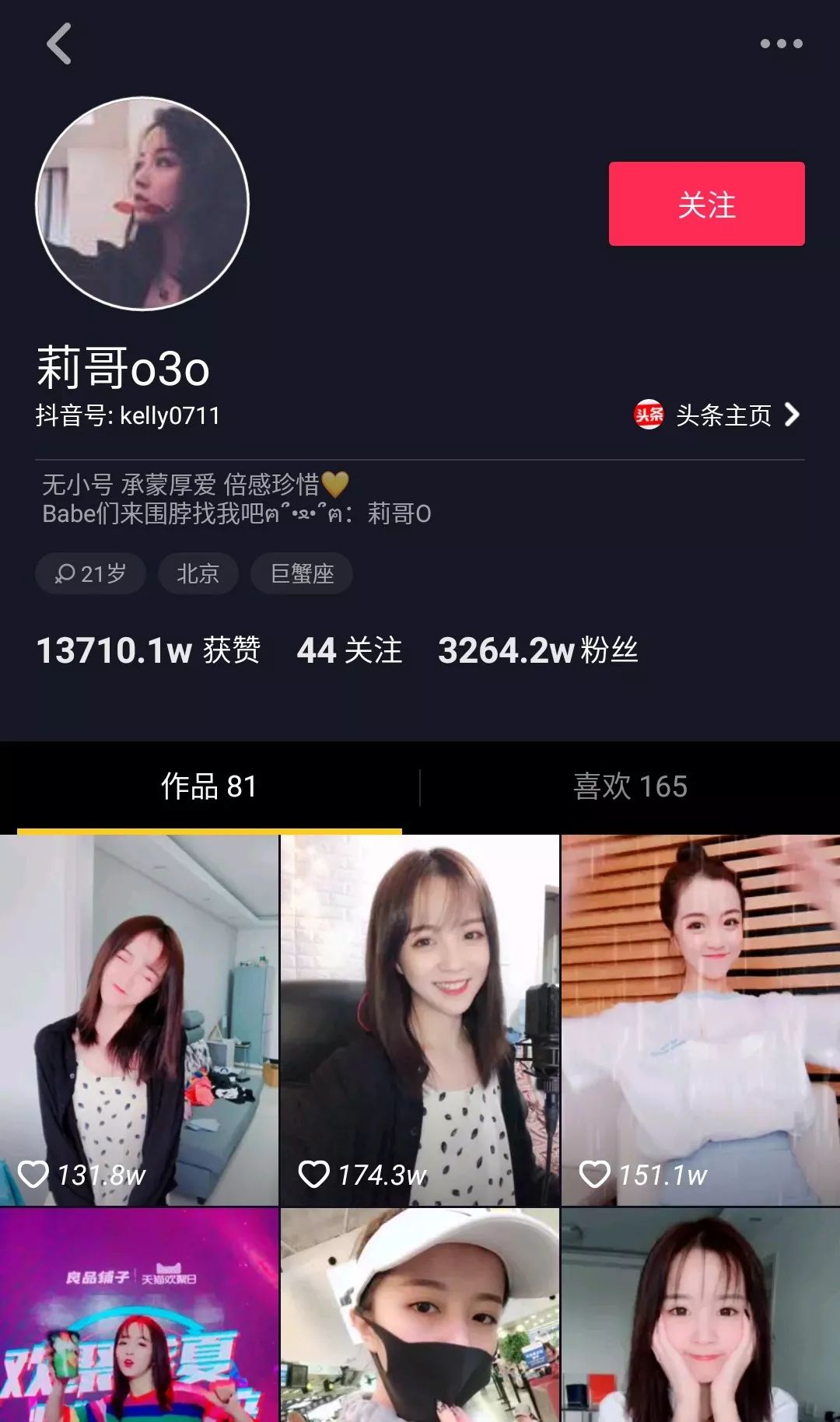The width and height of the screenshot is (840, 1422).
Task: Tap the 21岁 age tag
Action: (90, 573)
